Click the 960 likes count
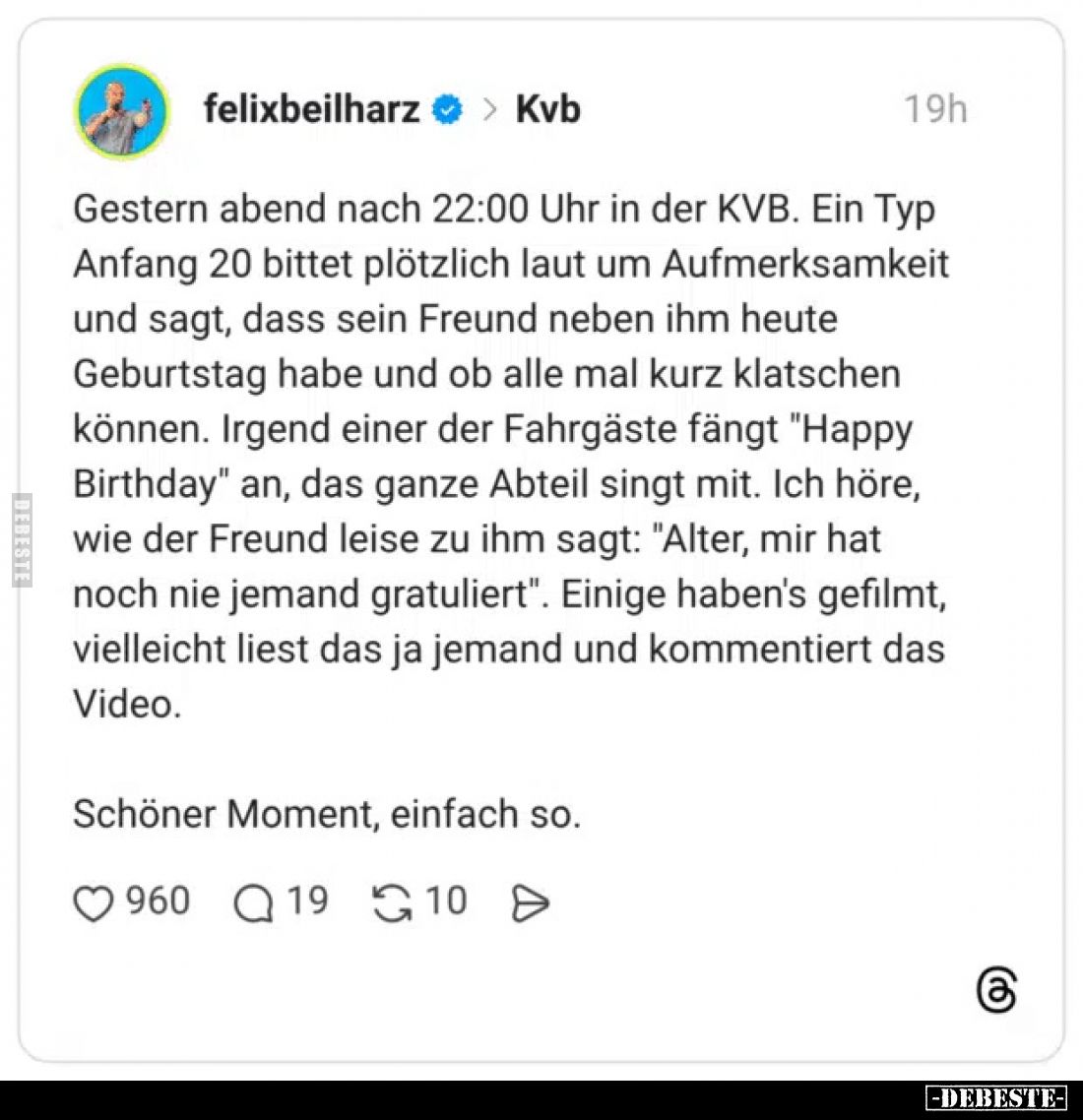 [158, 901]
